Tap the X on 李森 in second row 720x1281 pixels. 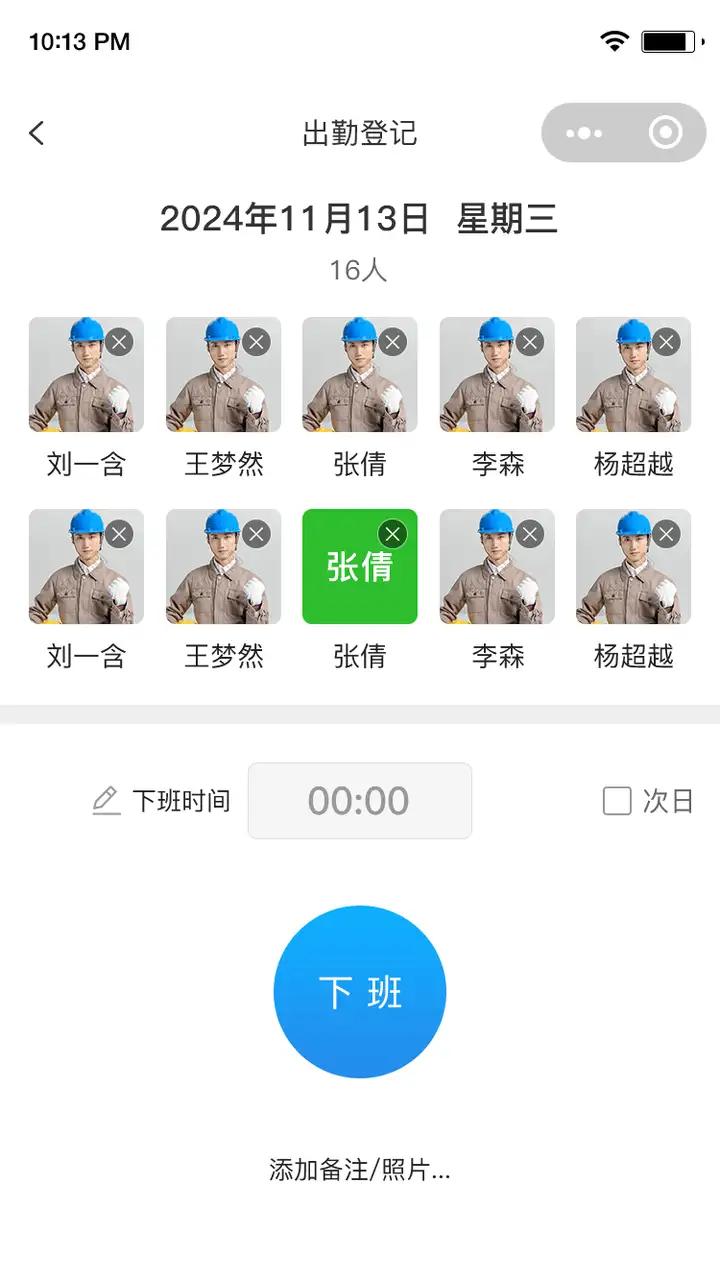click(530, 534)
